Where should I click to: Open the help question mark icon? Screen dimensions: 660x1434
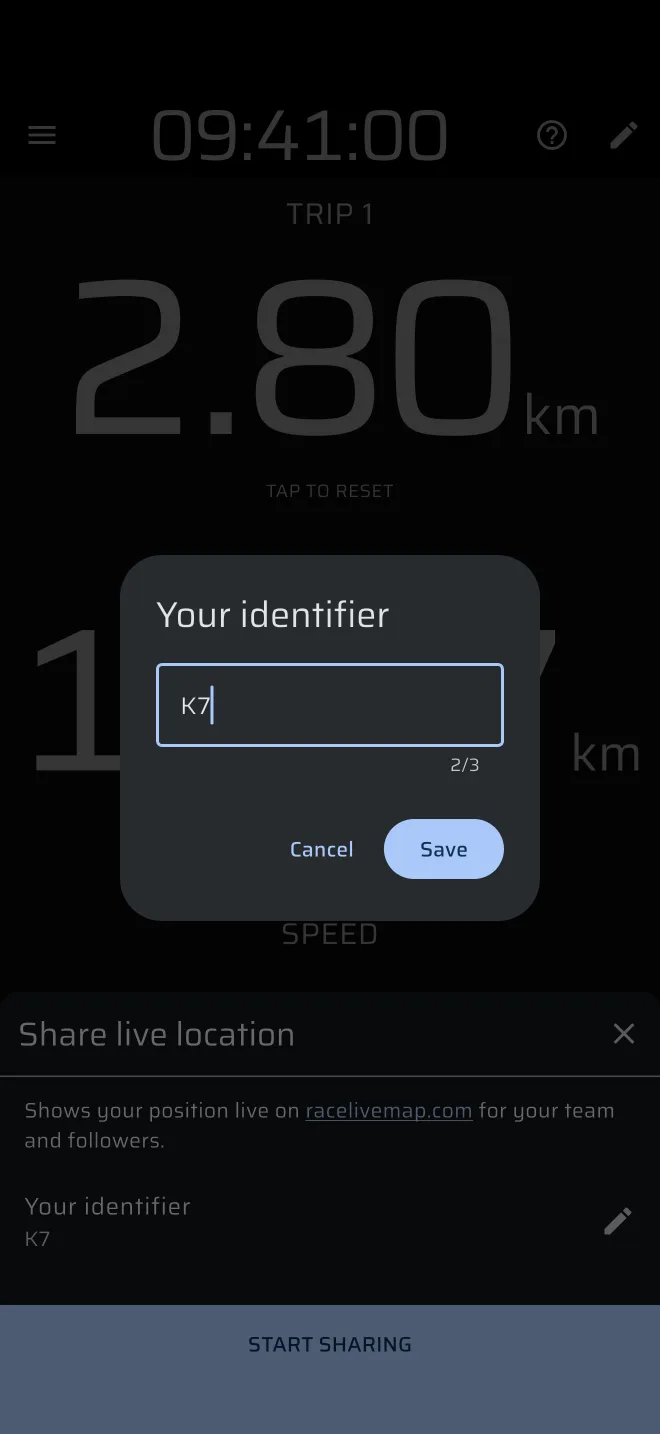tap(552, 135)
